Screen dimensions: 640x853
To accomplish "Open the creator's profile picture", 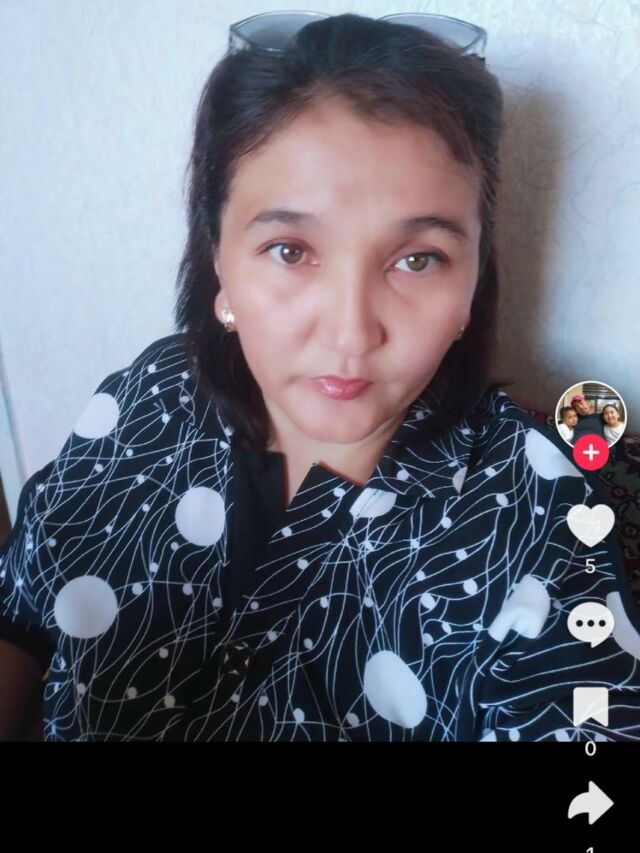I will point(590,413).
